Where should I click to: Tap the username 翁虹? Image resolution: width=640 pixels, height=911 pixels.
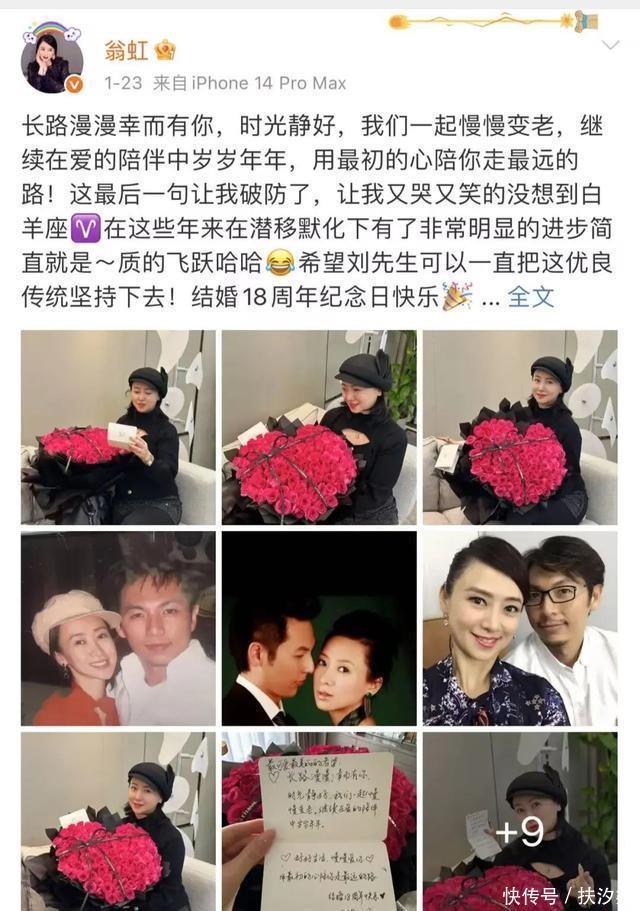coord(126,50)
